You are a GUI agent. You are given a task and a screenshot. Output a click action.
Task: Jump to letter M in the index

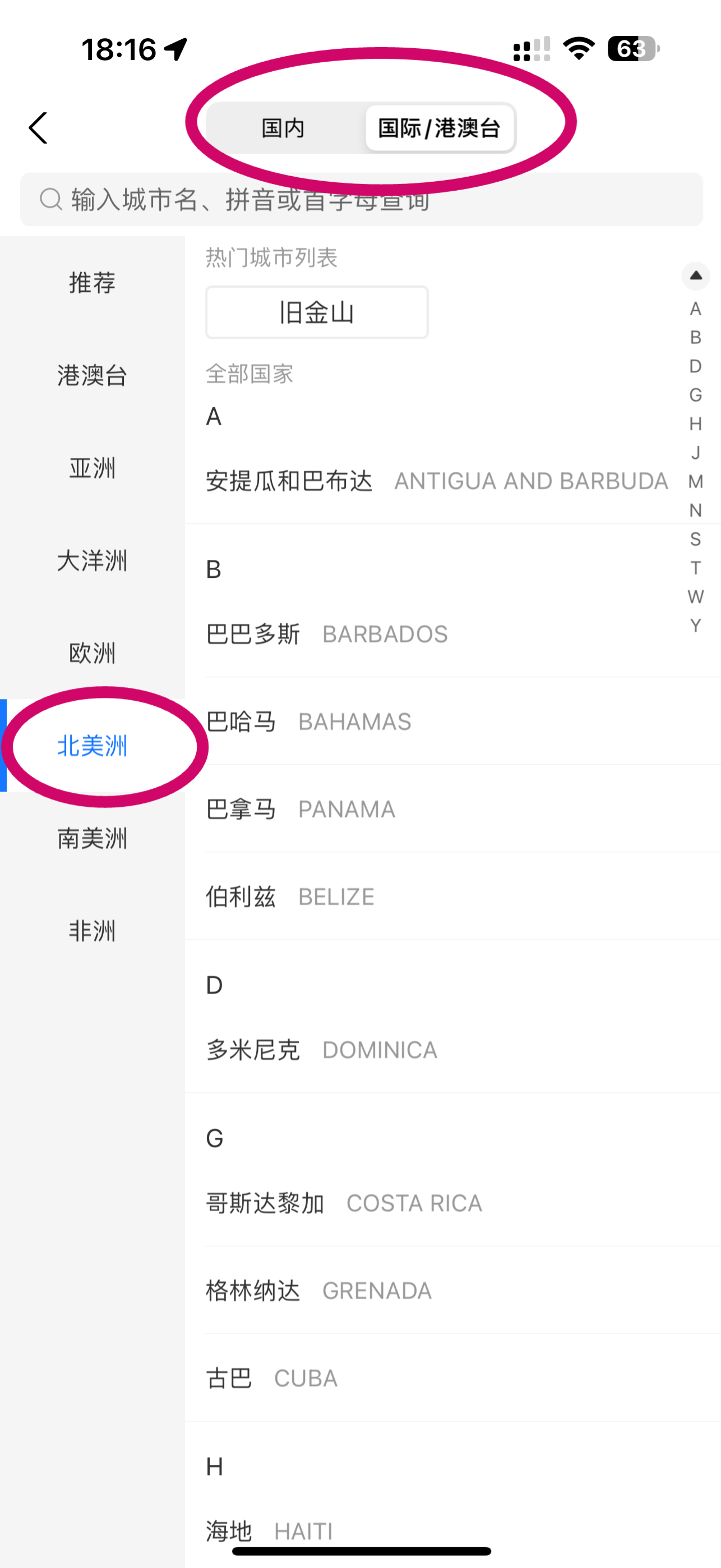pos(695,481)
